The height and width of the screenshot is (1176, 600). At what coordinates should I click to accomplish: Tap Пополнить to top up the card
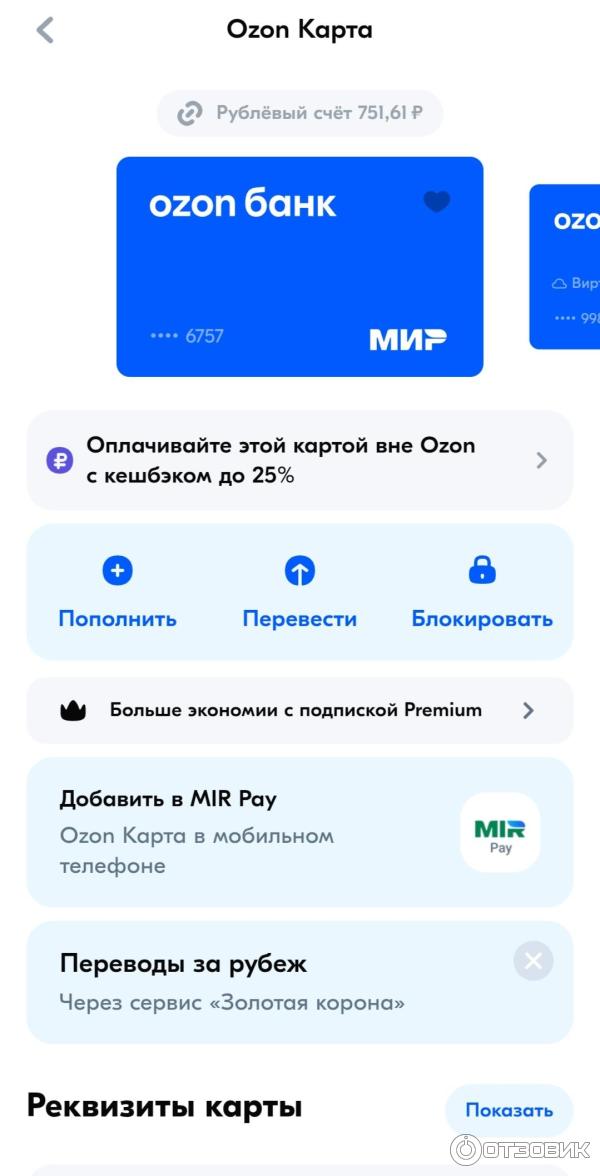tap(117, 592)
